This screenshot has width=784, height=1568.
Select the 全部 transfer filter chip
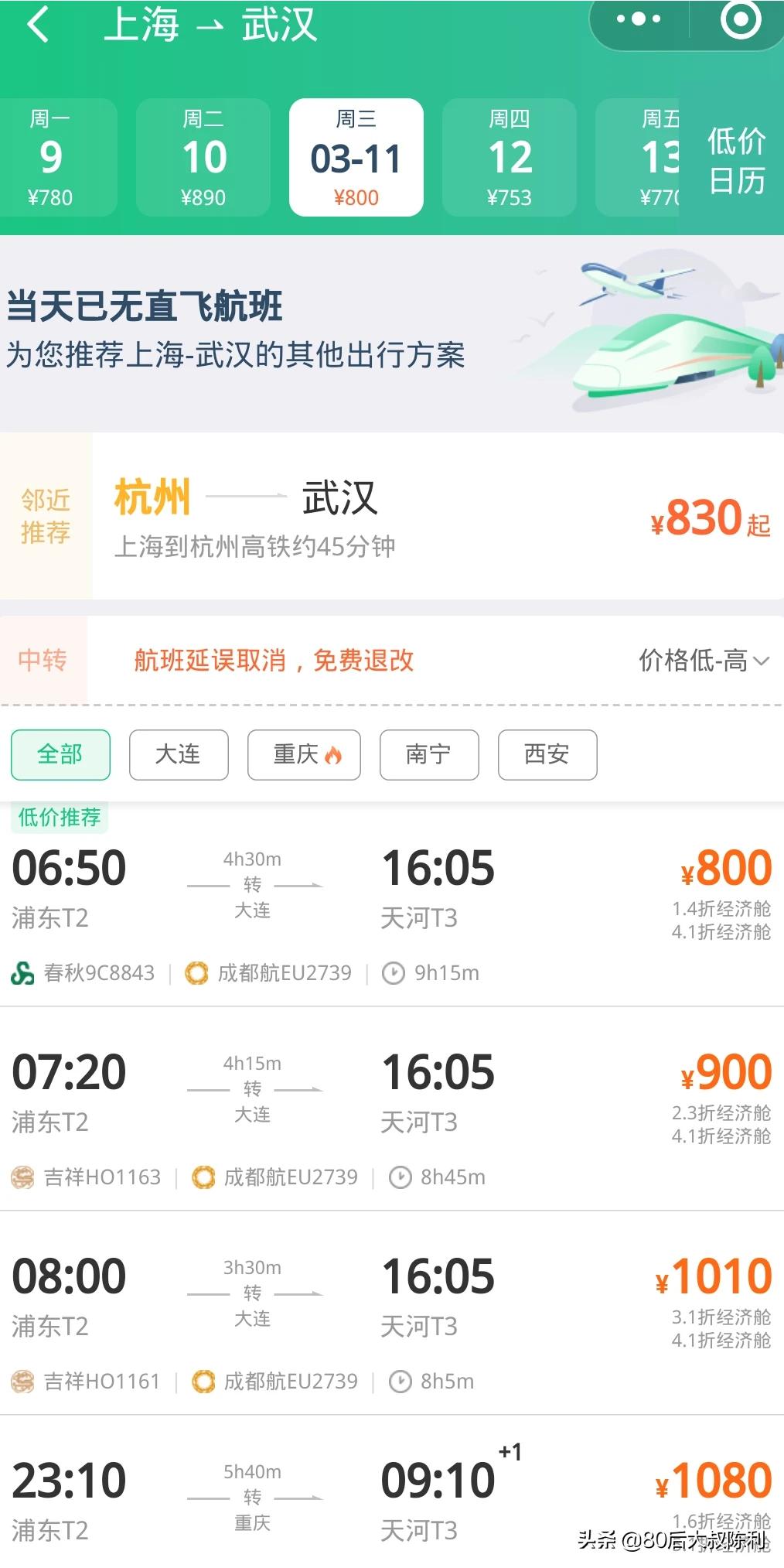click(x=60, y=754)
